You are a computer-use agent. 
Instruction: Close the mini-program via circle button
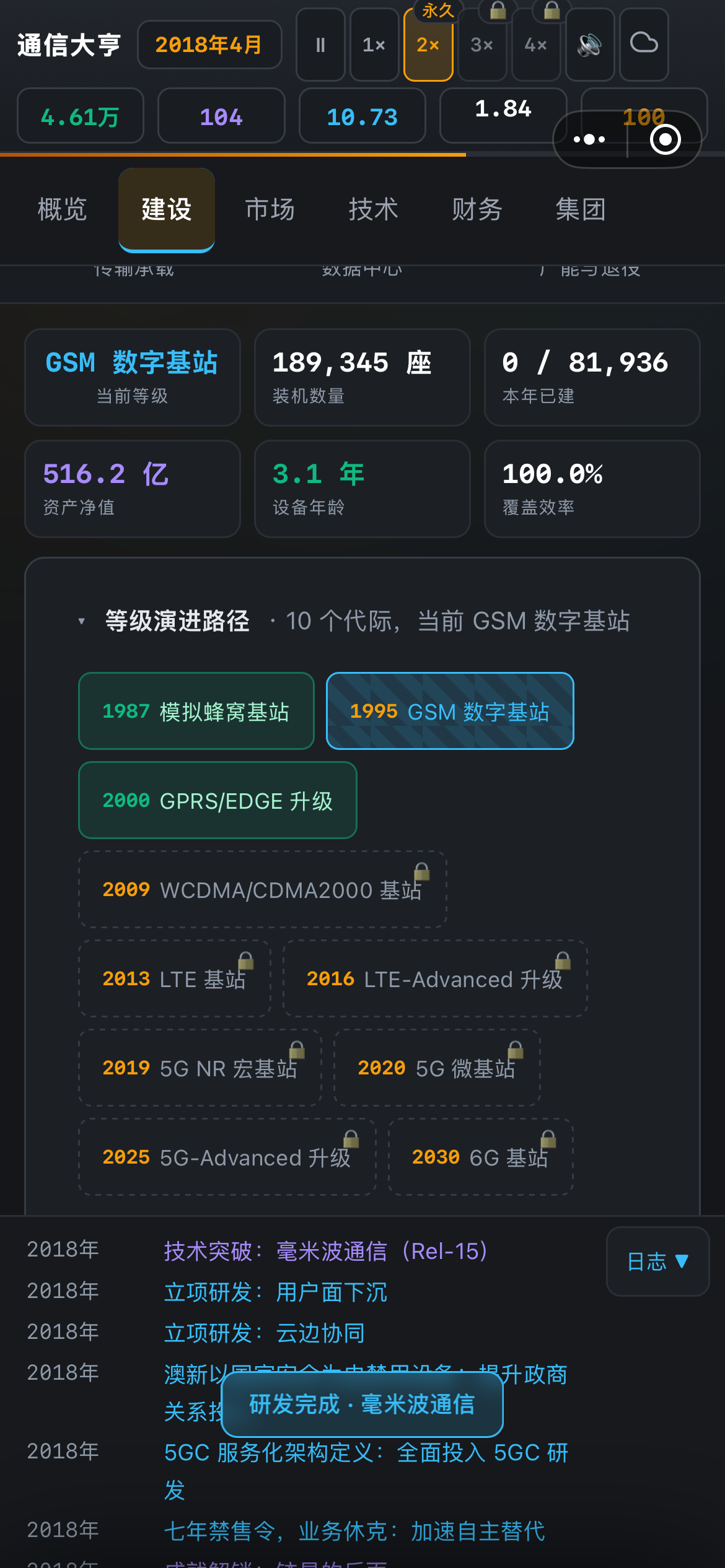pos(666,139)
